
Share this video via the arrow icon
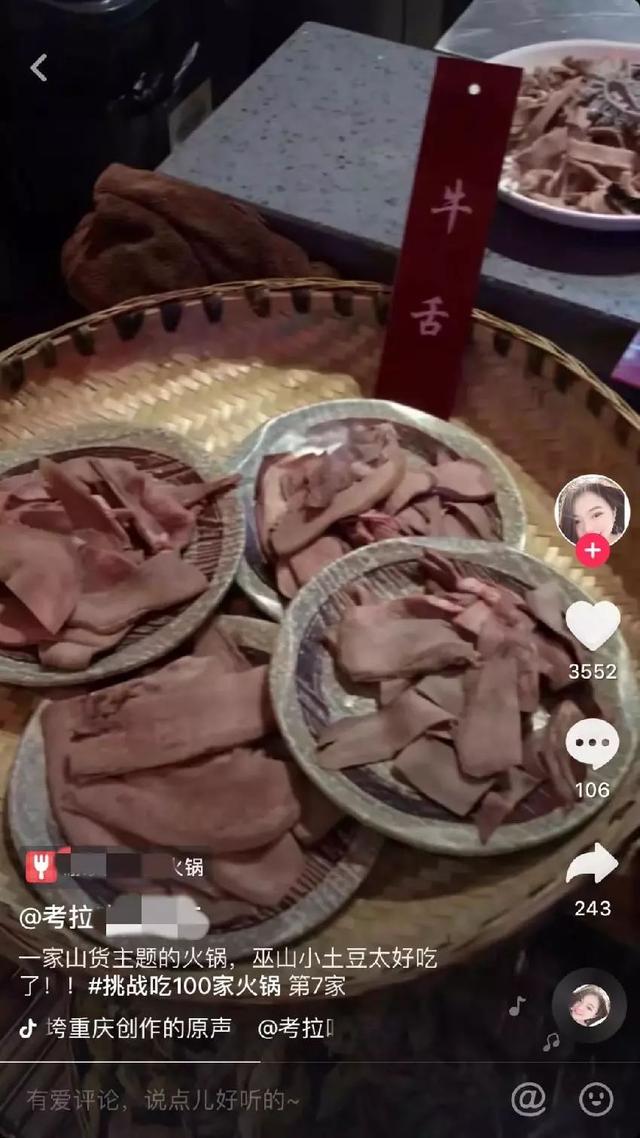[592, 864]
